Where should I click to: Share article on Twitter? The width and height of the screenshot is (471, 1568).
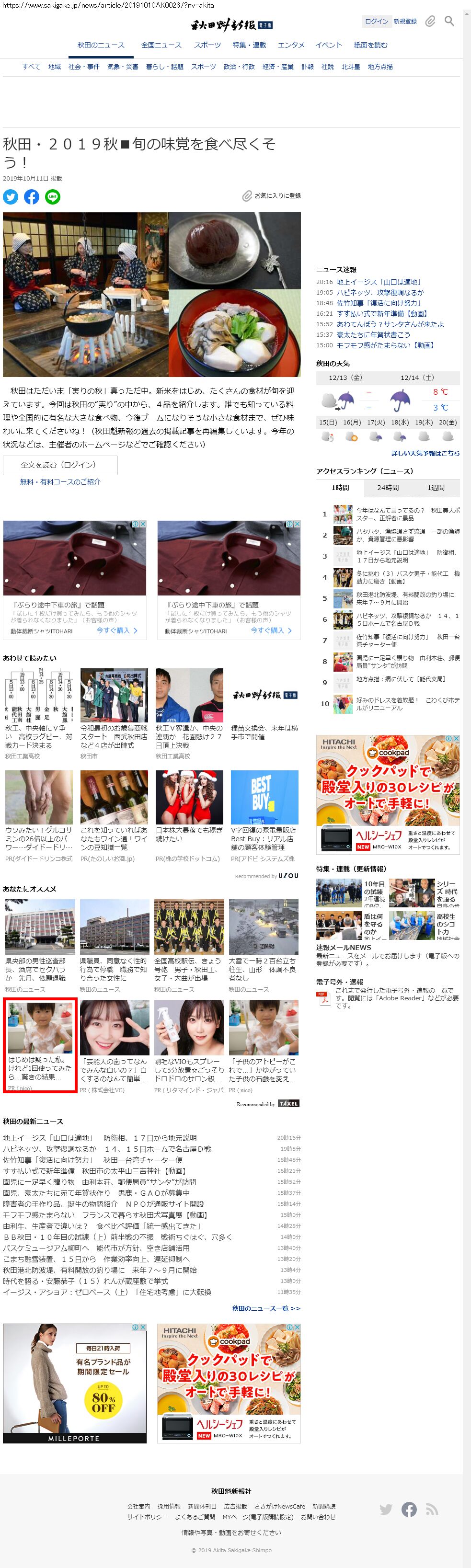tap(11, 196)
